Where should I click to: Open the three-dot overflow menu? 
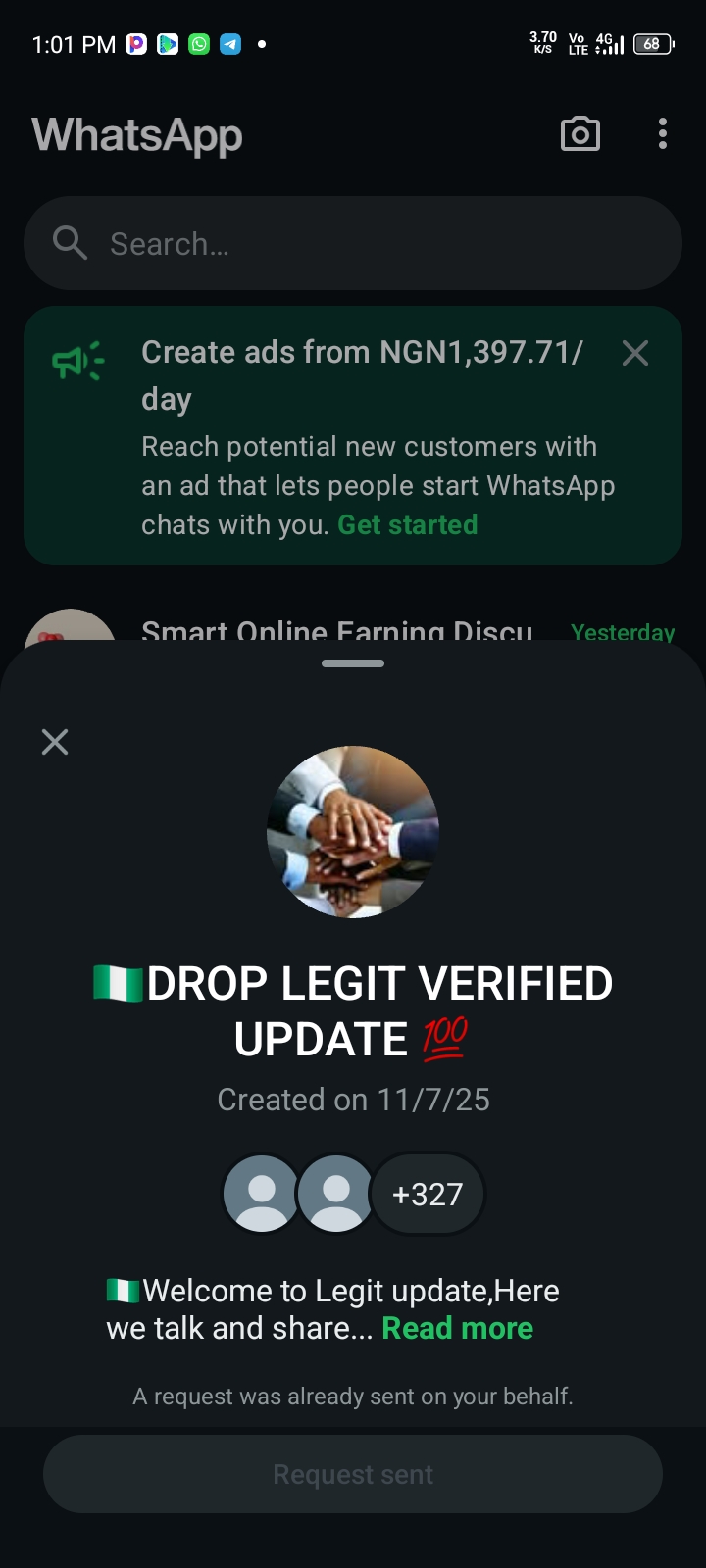[663, 134]
